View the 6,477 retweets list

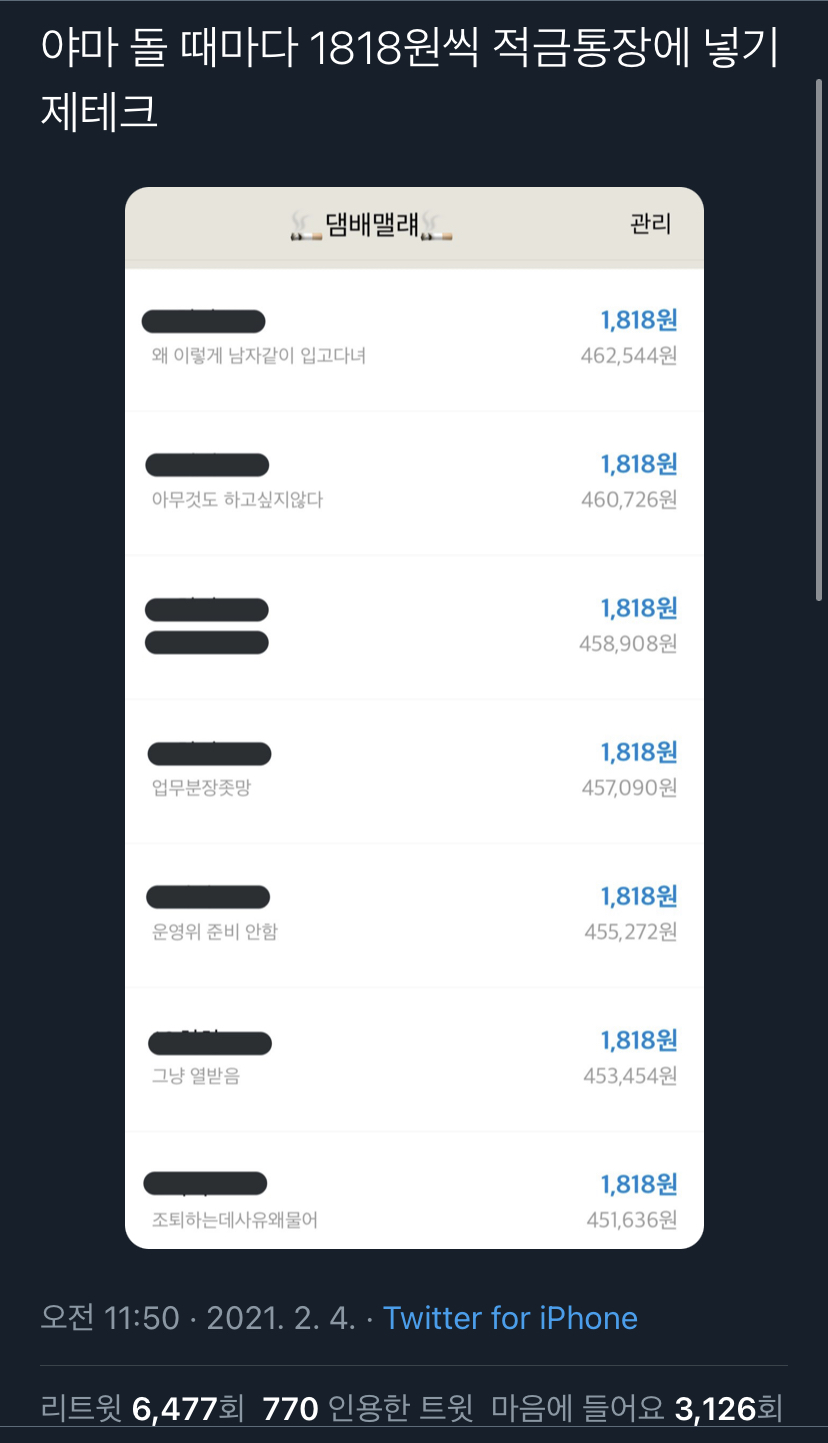pos(142,1409)
